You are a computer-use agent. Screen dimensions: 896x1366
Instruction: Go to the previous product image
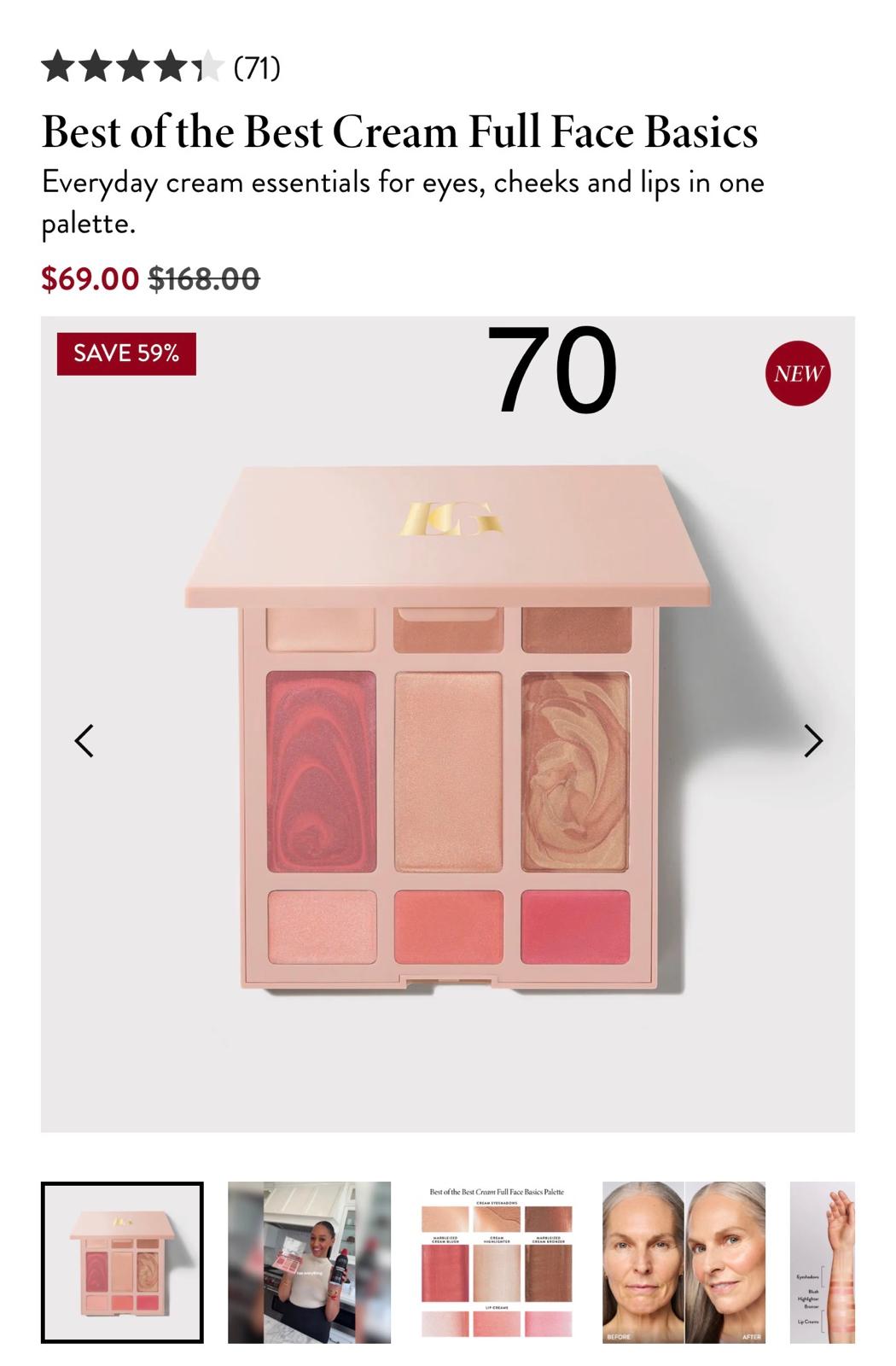[x=84, y=741]
